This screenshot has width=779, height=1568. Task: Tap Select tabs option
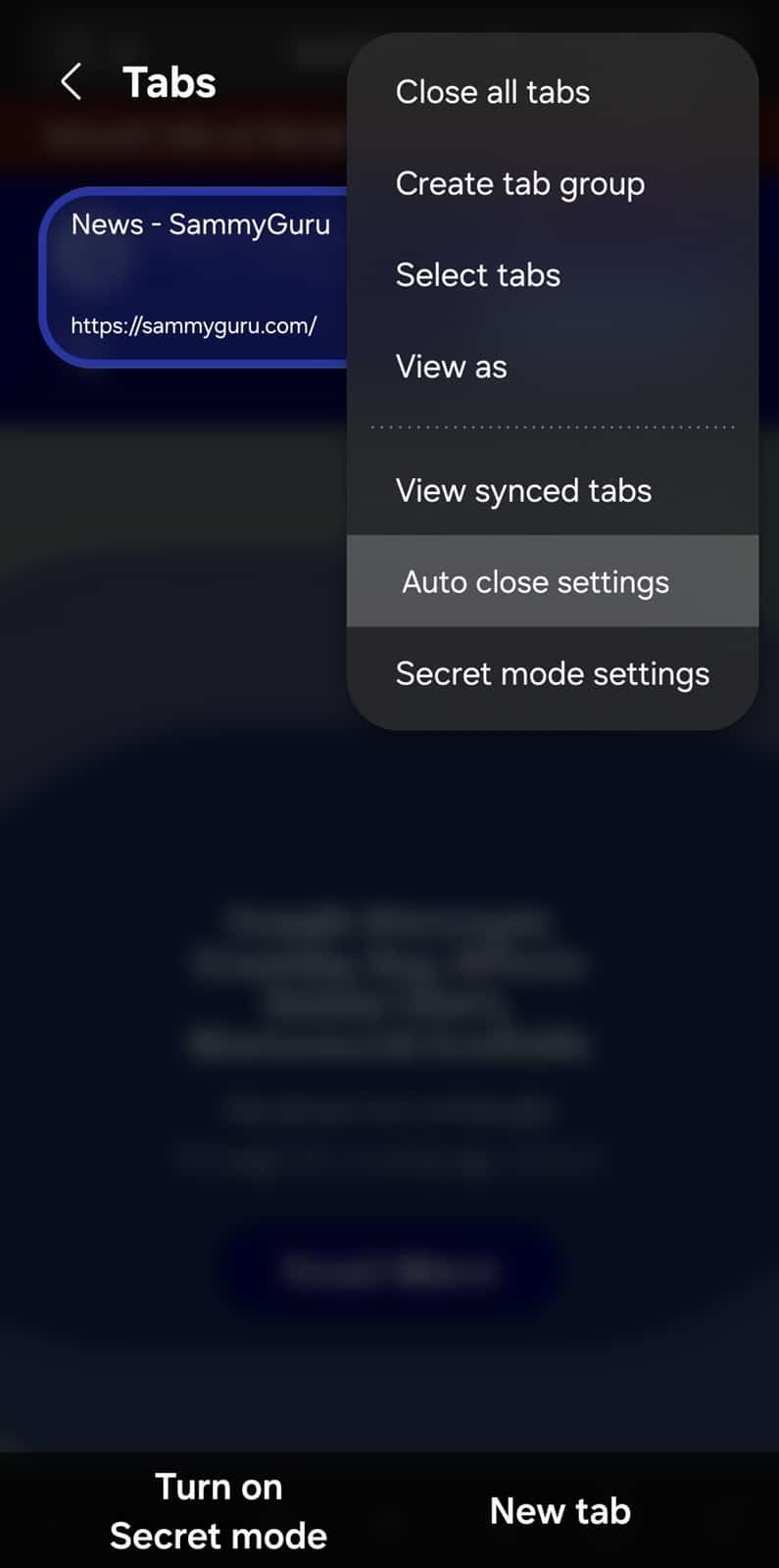(477, 275)
